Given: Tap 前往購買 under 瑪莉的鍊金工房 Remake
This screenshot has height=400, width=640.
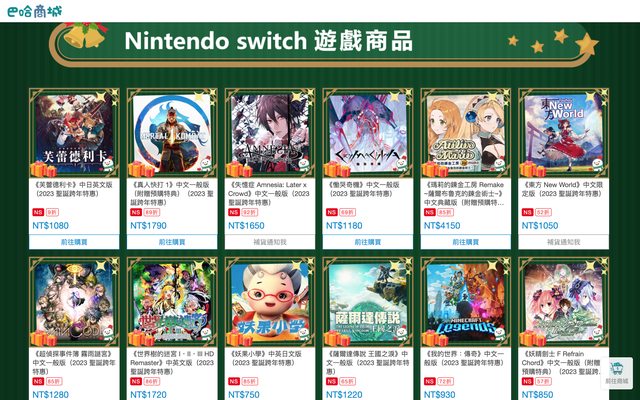Looking at the screenshot, I should tap(464, 241).
